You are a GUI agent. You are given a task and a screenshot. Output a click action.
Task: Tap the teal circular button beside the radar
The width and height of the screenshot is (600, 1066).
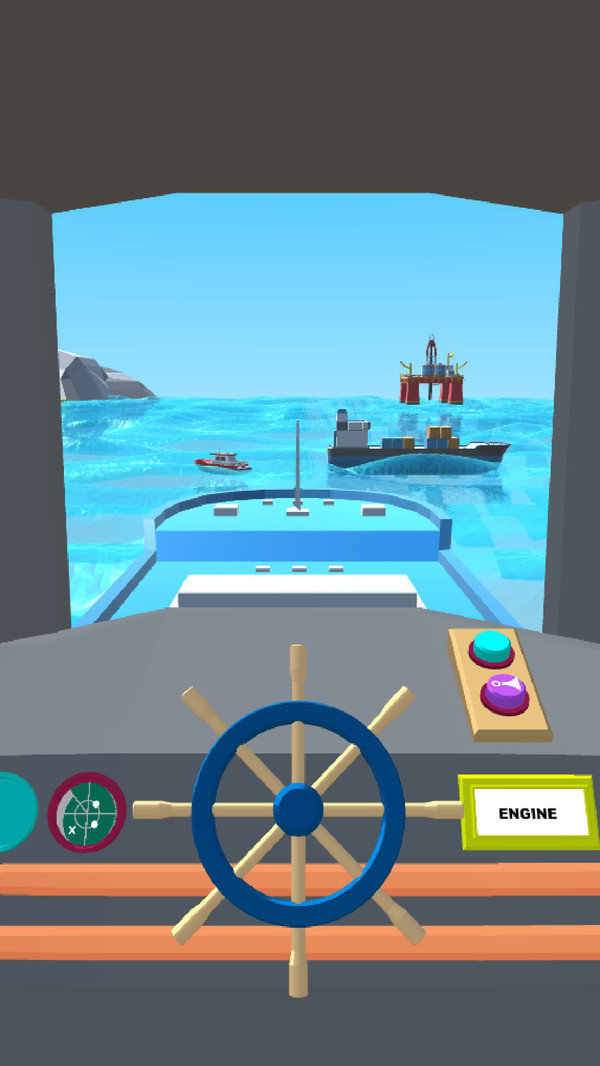pyautogui.click(x=14, y=812)
